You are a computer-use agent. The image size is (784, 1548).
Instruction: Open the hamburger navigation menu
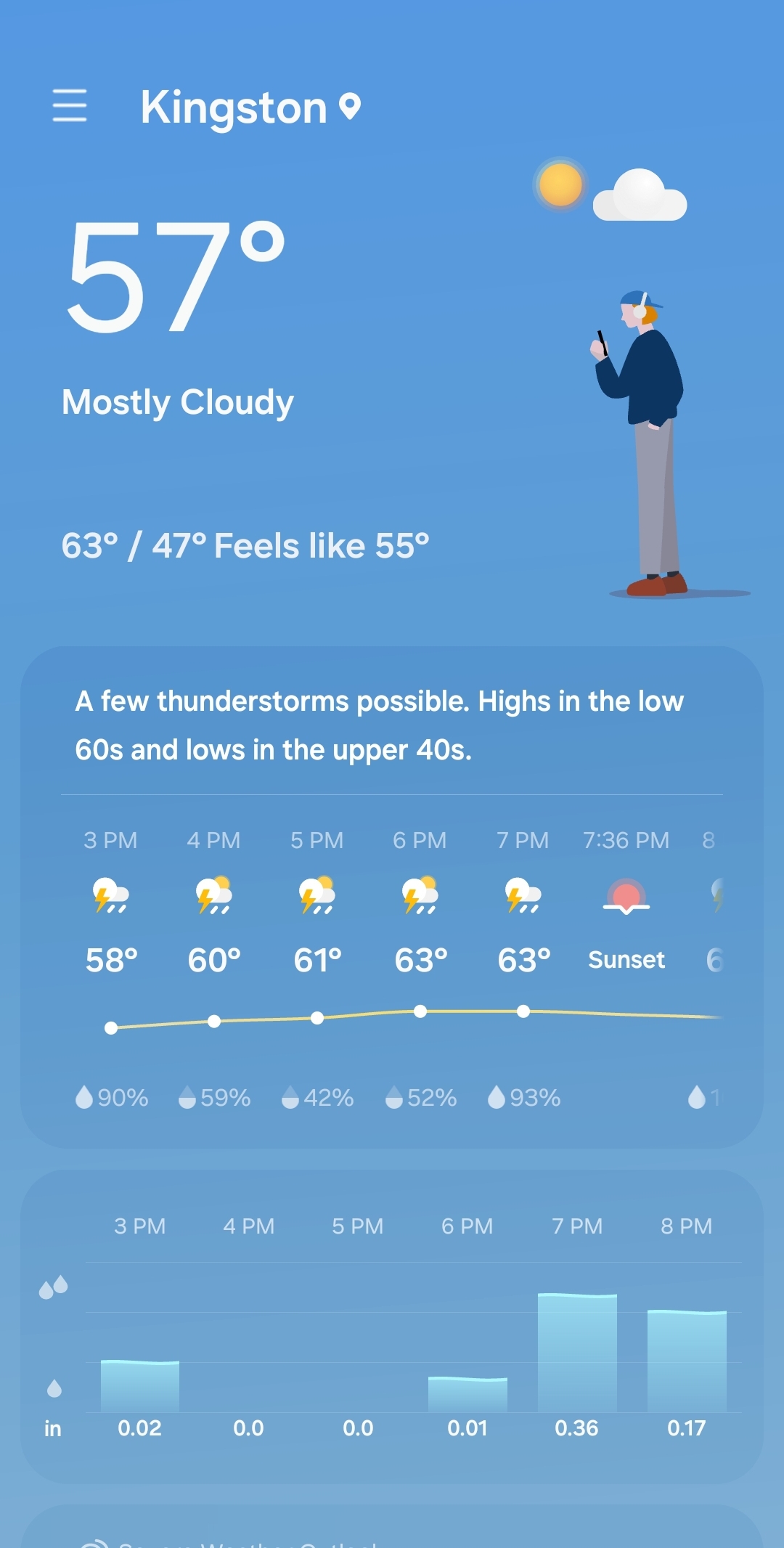[70, 106]
